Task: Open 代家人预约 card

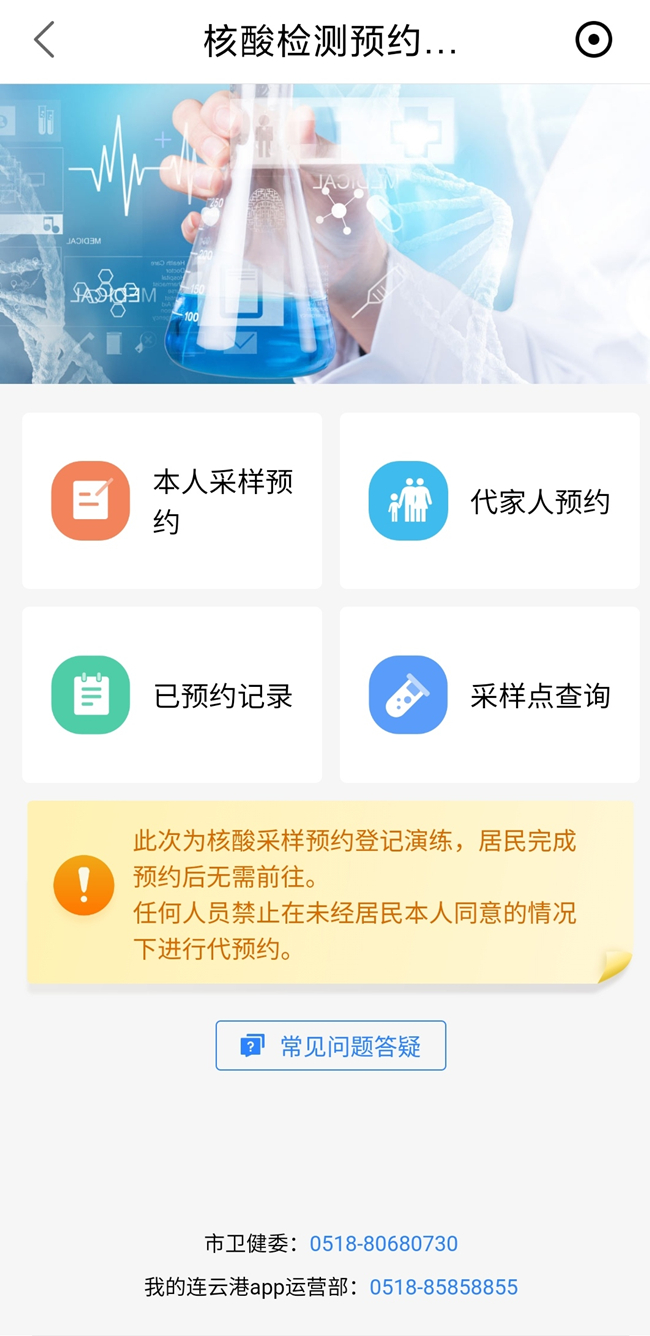Action: coord(489,501)
